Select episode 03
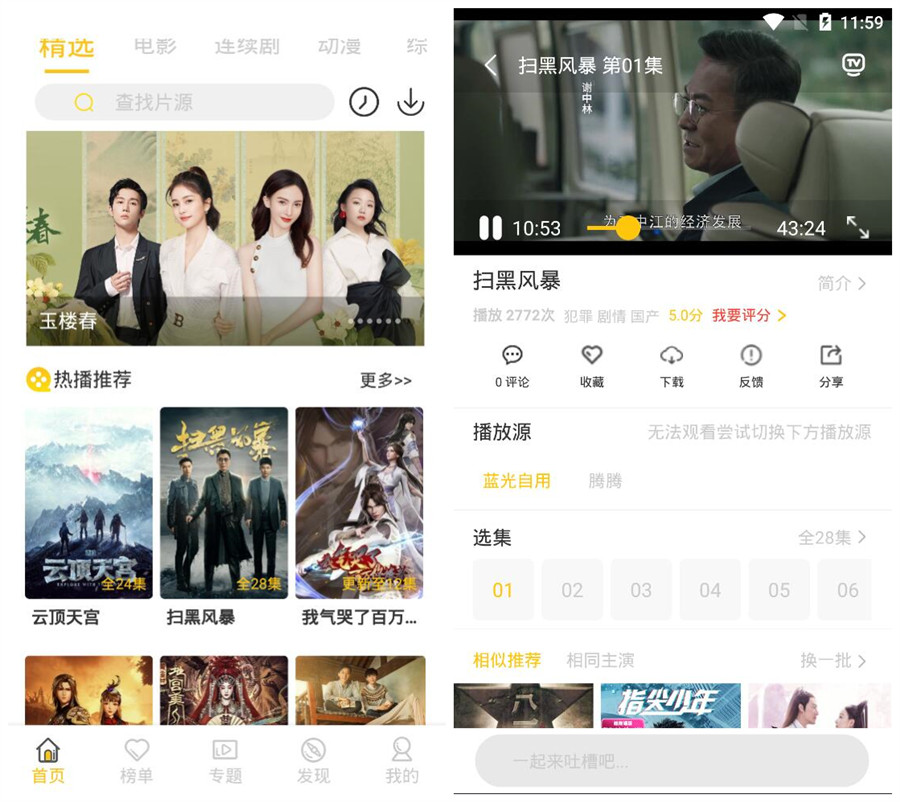 coord(641,590)
